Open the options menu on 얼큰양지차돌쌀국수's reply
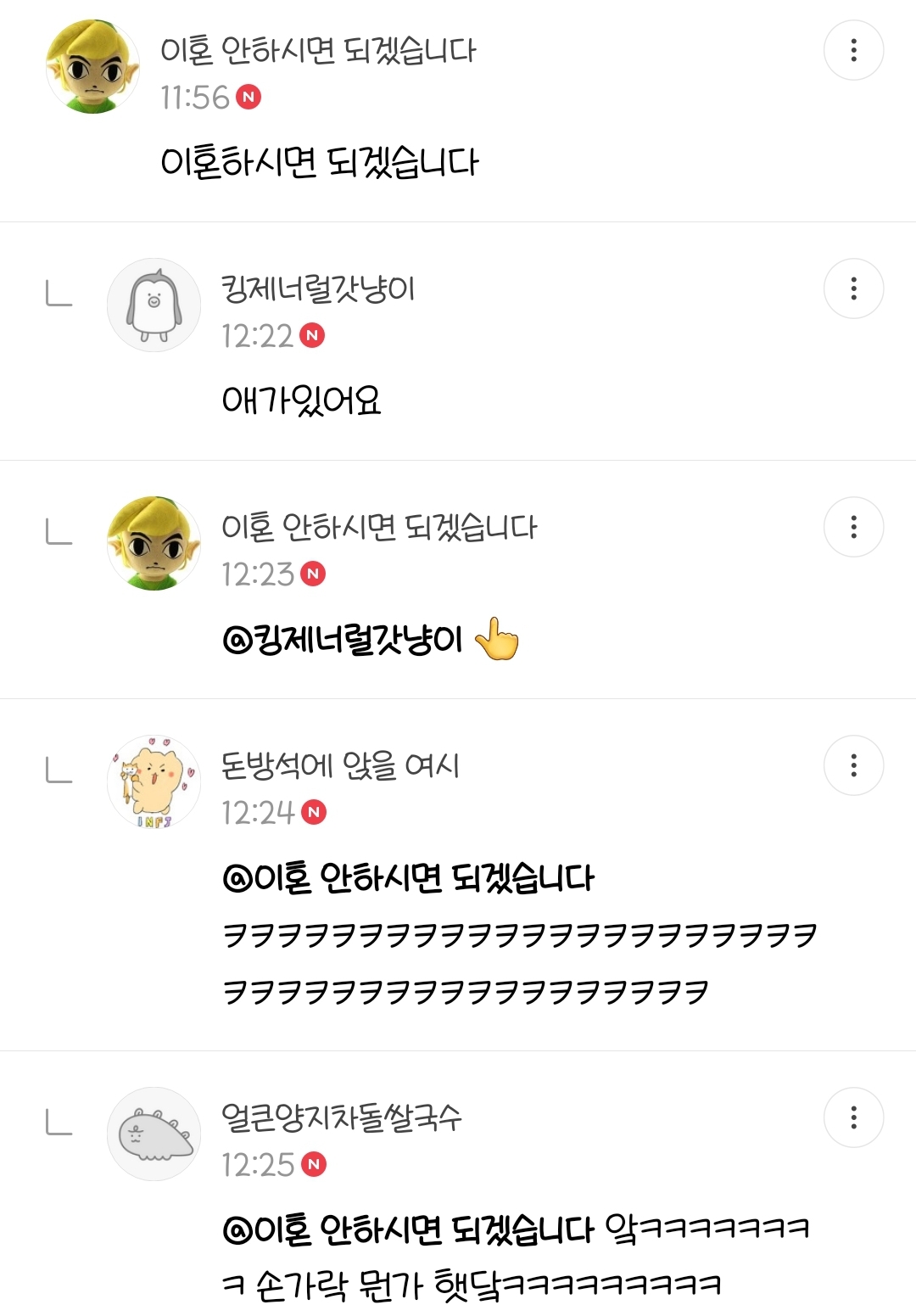The height and width of the screenshot is (1316, 916). point(853,1117)
